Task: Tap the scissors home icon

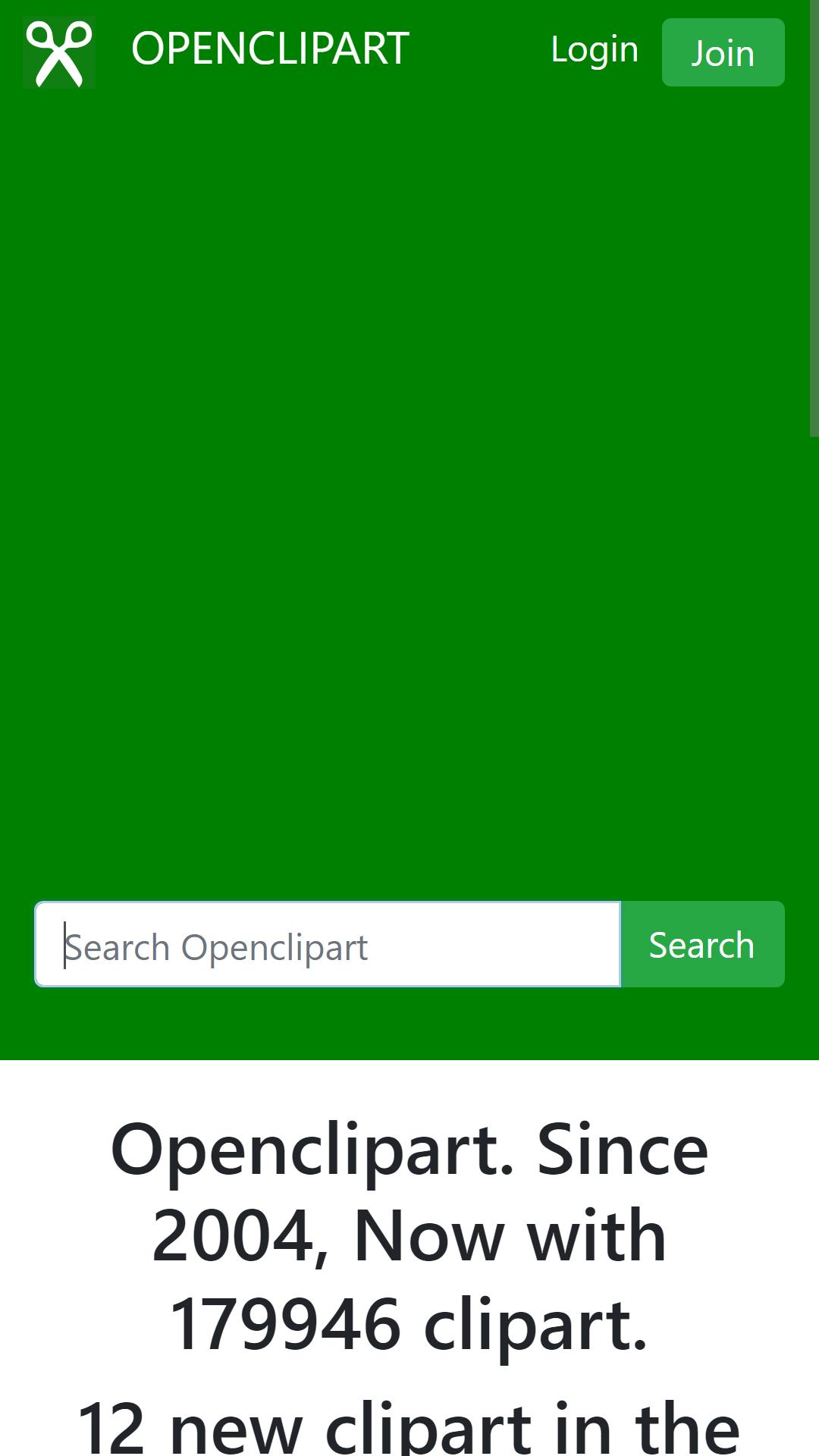Action: [59, 52]
